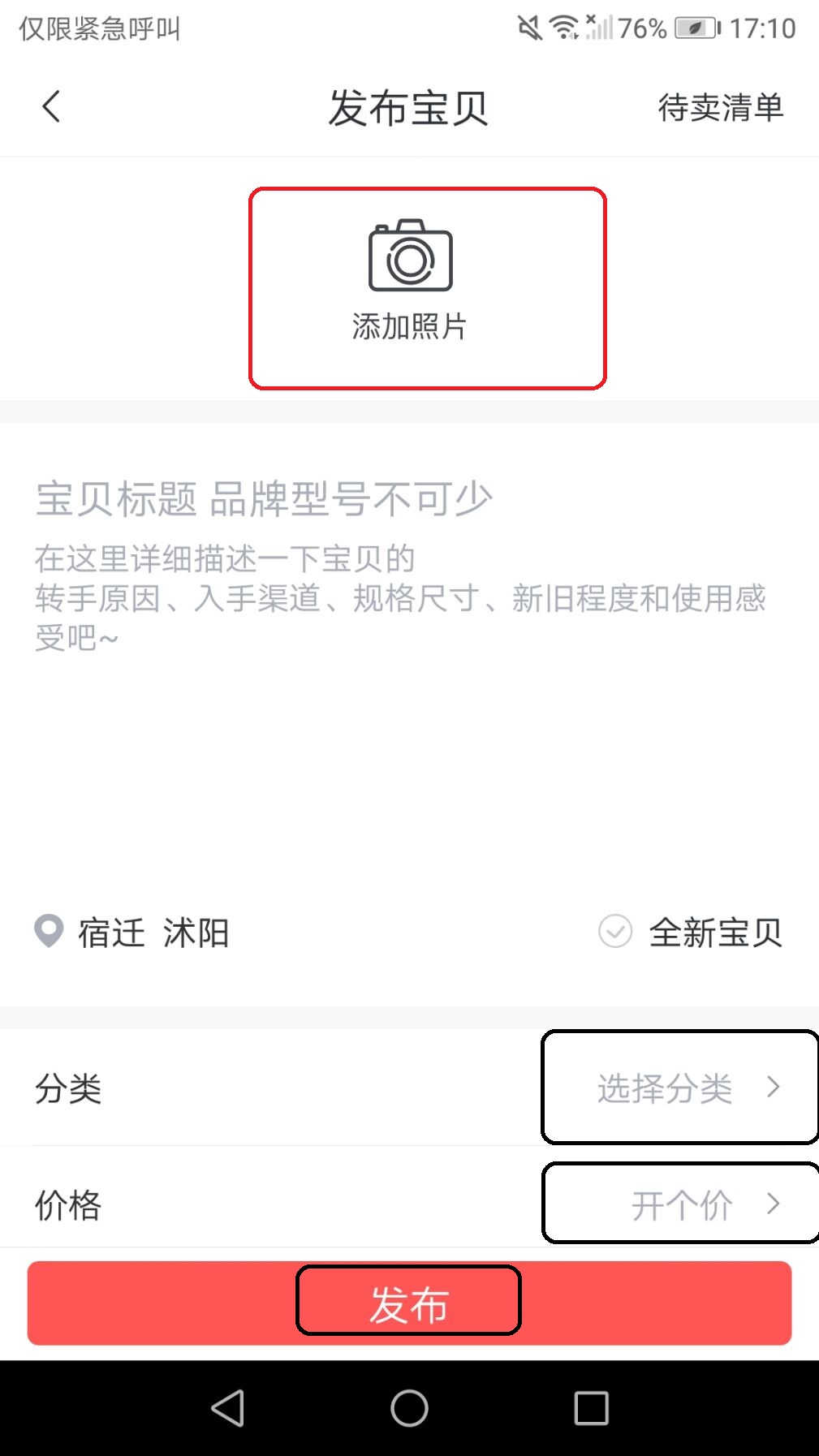Tap 添加照片 to add photos

427,288
